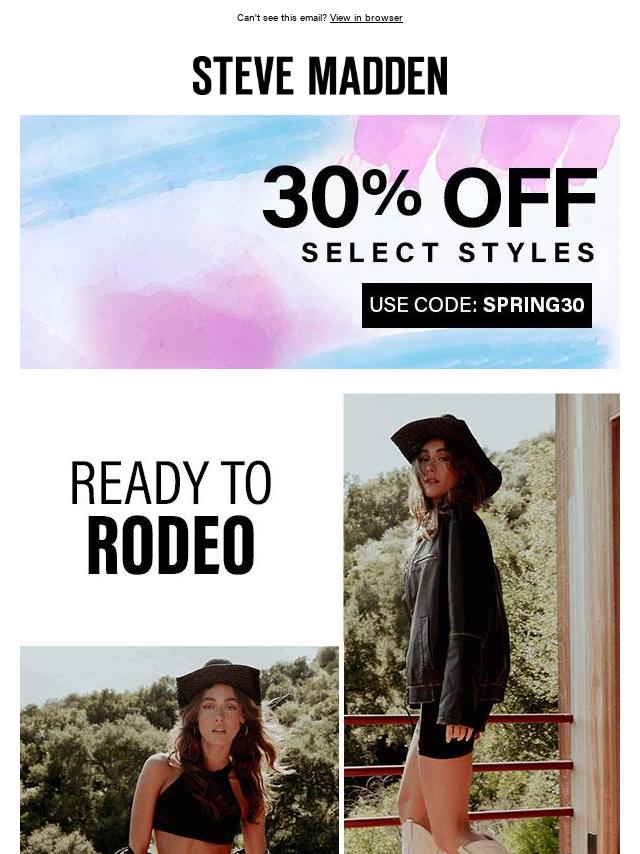The height and width of the screenshot is (854, 640).
Task: Open the photo of woman in leather jacket
Action: 481,622
